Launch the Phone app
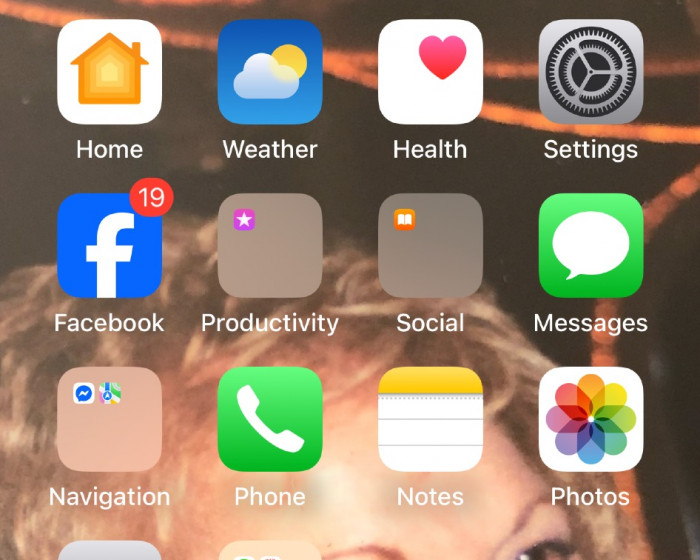Screen dimensions: 700x560 pos(270,419)
